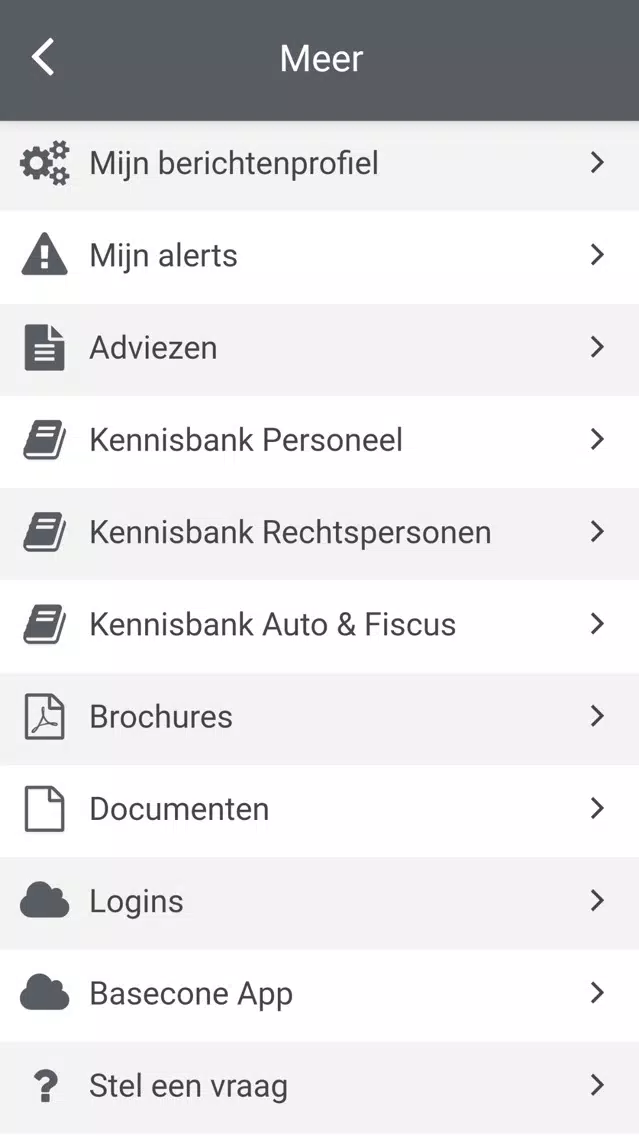
Task: Open Mijn alerts
Action: pos(320,256)
